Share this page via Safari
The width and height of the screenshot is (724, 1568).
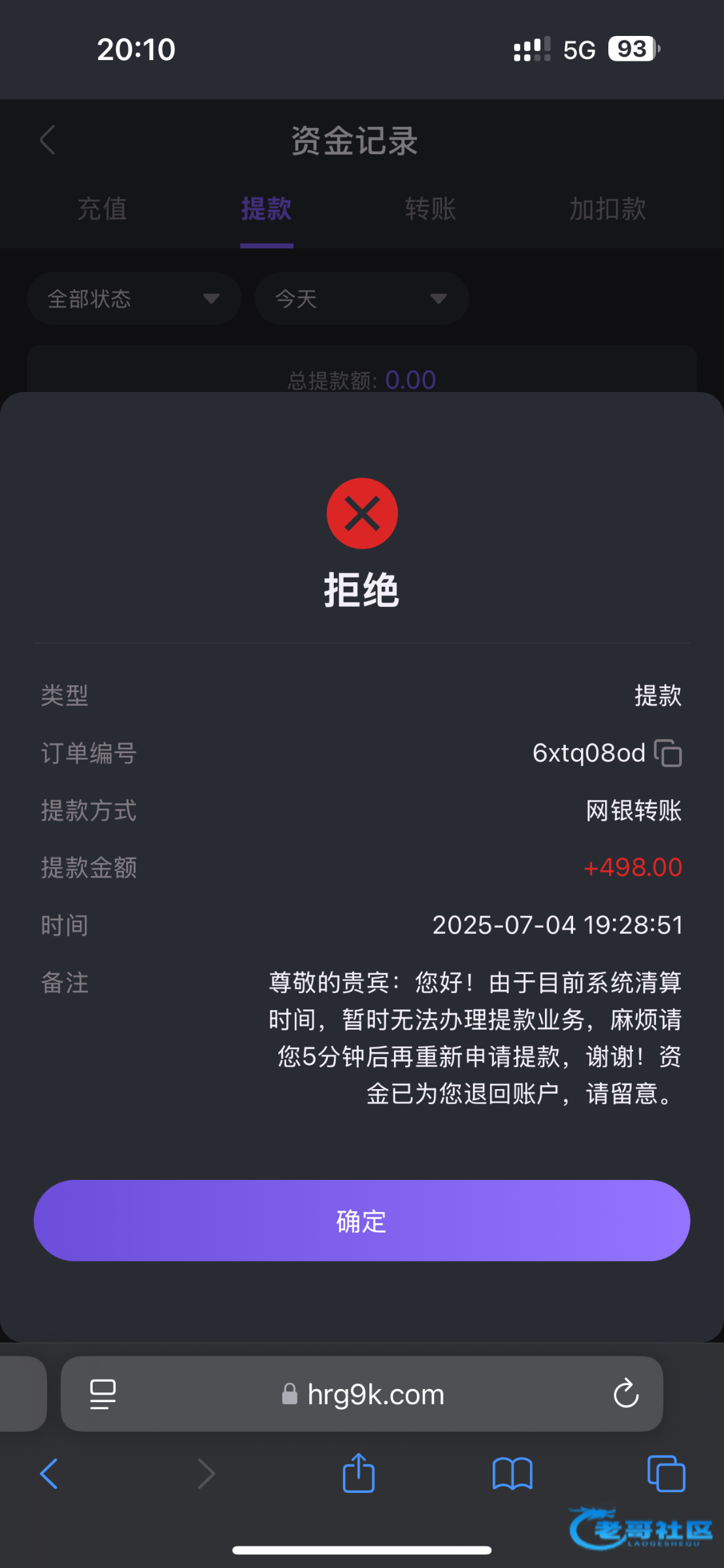pos(359,1473)
